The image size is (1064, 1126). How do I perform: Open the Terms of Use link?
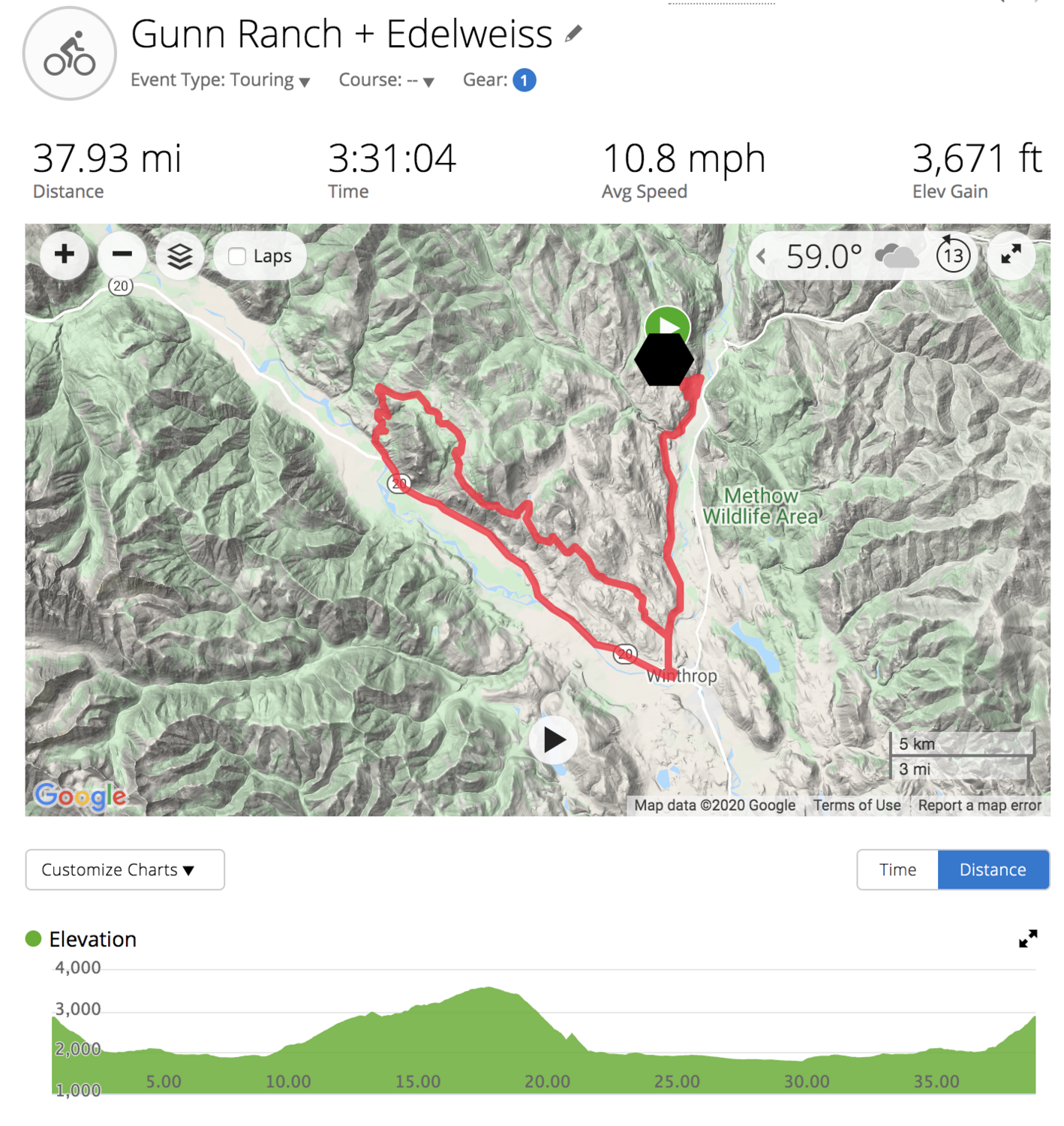tap(857, 805)
